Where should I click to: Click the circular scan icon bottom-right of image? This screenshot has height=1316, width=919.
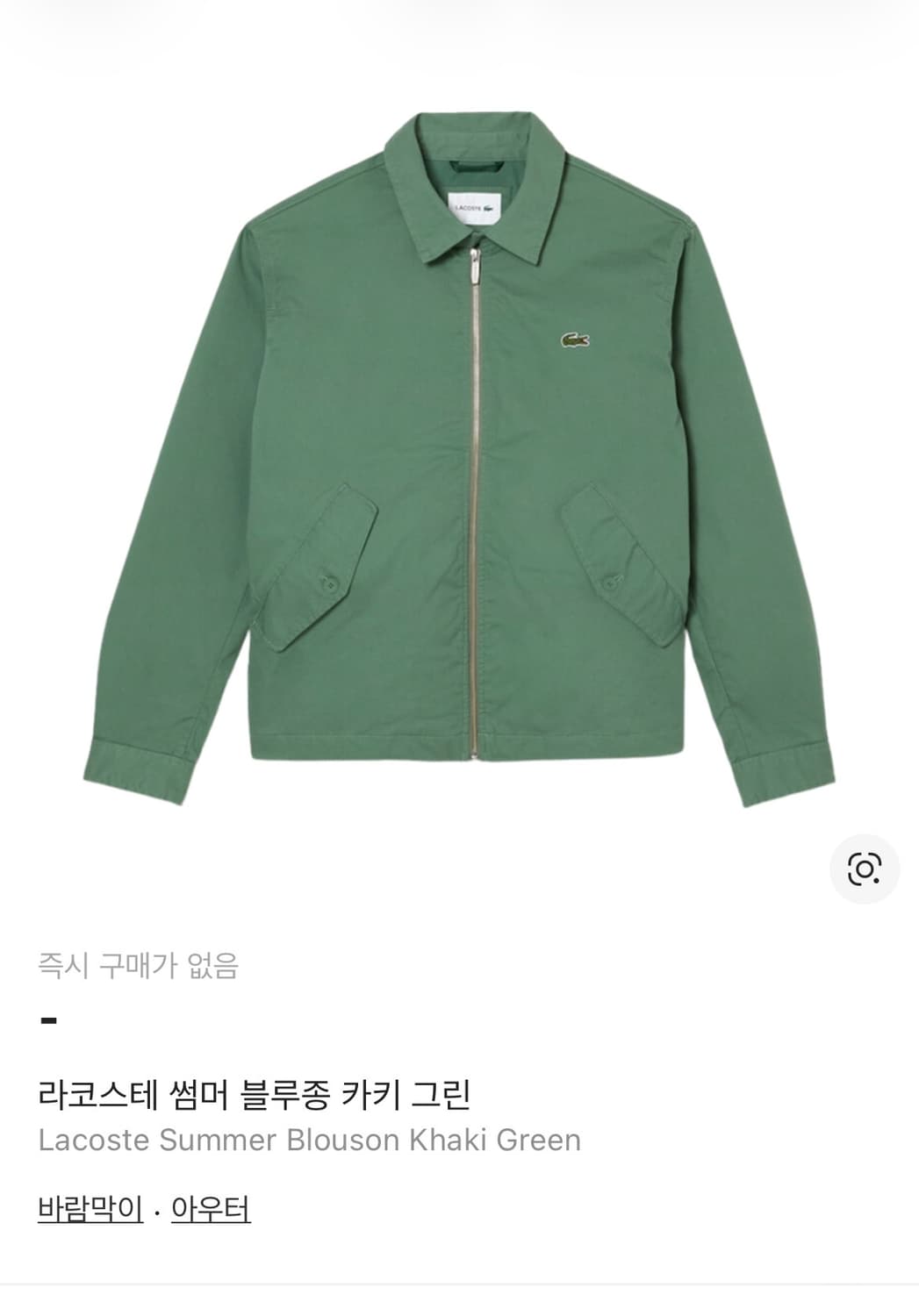point(864,869)
